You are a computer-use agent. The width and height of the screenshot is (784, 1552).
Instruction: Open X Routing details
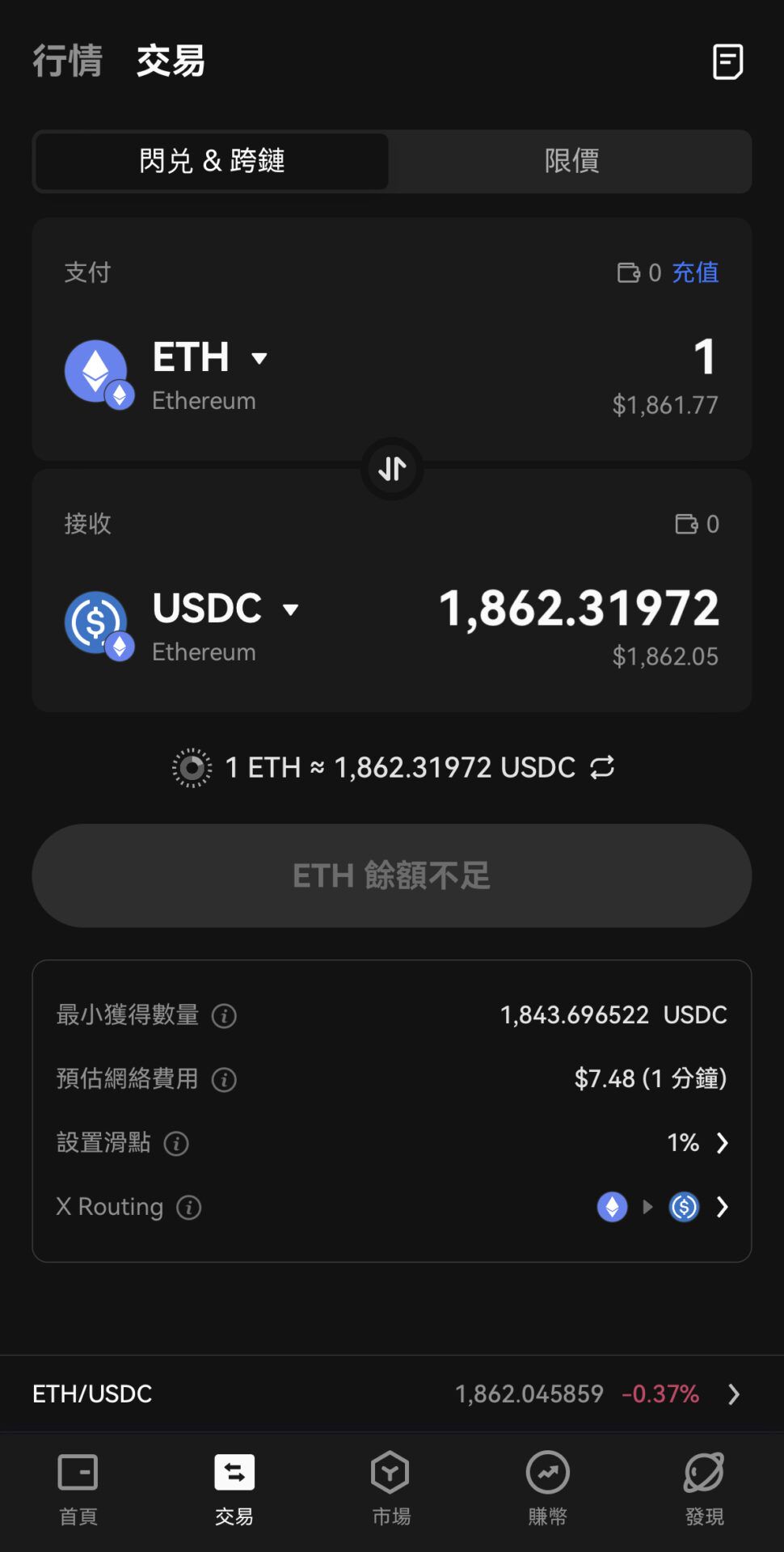pos(722,1207)
